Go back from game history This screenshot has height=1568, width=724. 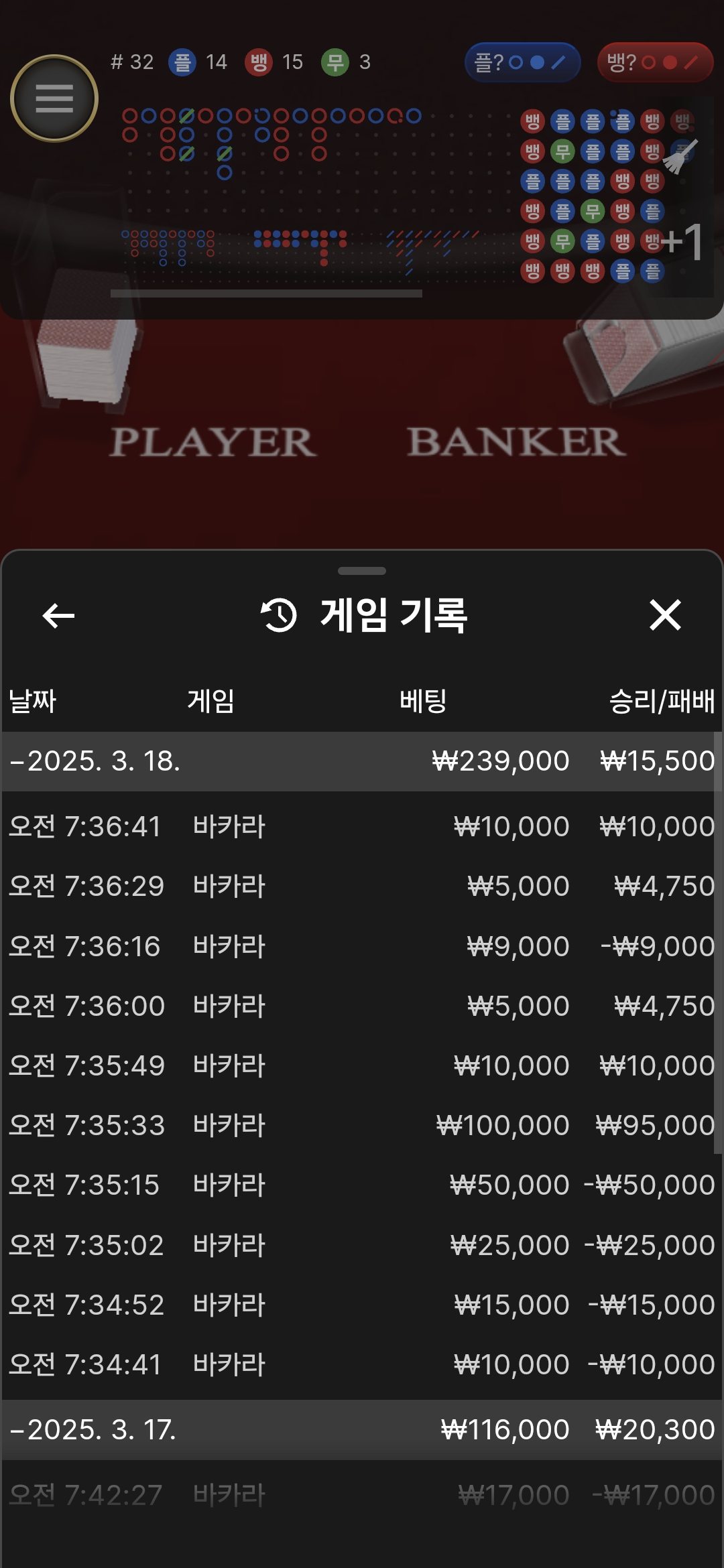tap(58, 615)
